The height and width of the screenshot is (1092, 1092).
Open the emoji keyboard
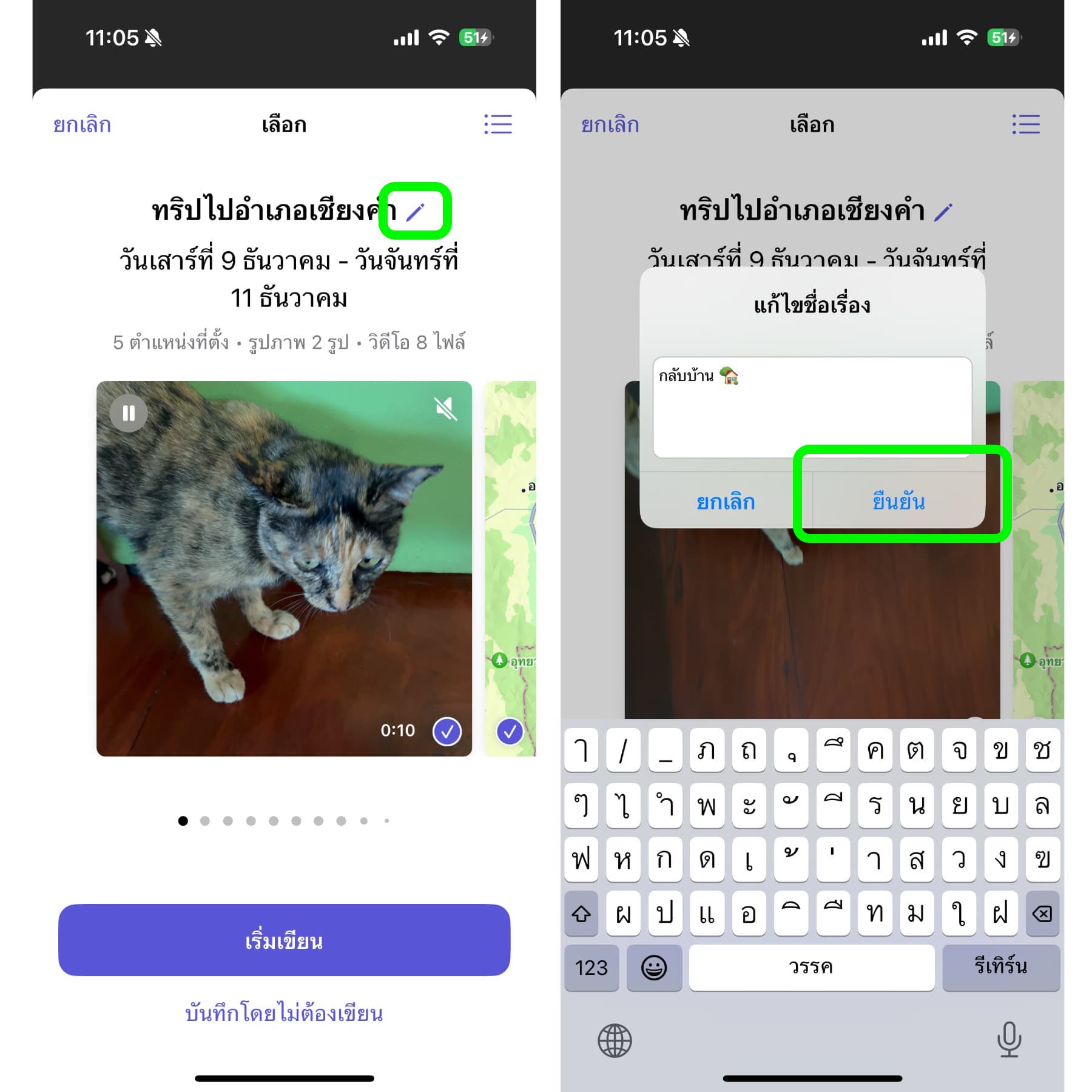tap(653, 967)
